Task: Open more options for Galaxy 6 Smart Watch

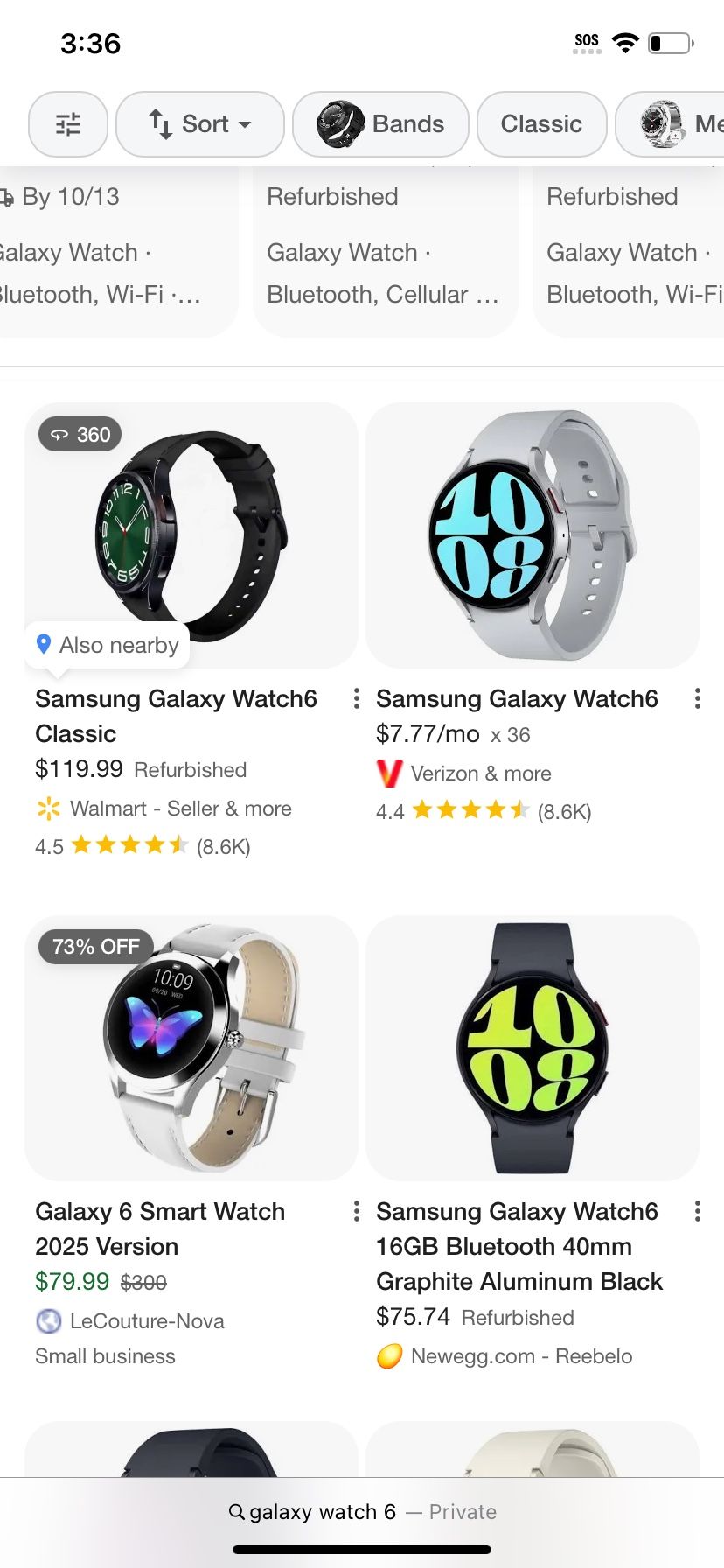Action: point(356,1211)
